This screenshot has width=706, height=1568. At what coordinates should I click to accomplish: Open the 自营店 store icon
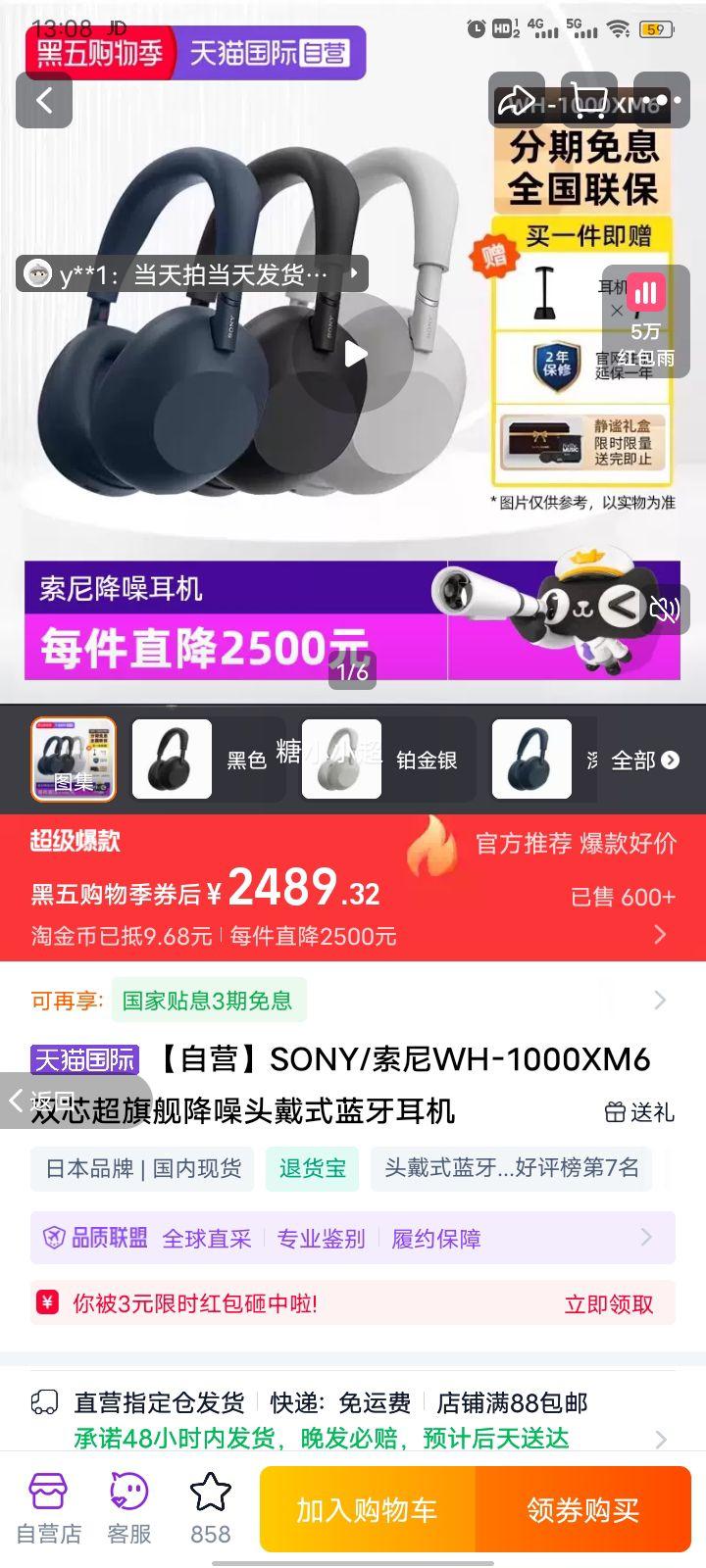46,1507
